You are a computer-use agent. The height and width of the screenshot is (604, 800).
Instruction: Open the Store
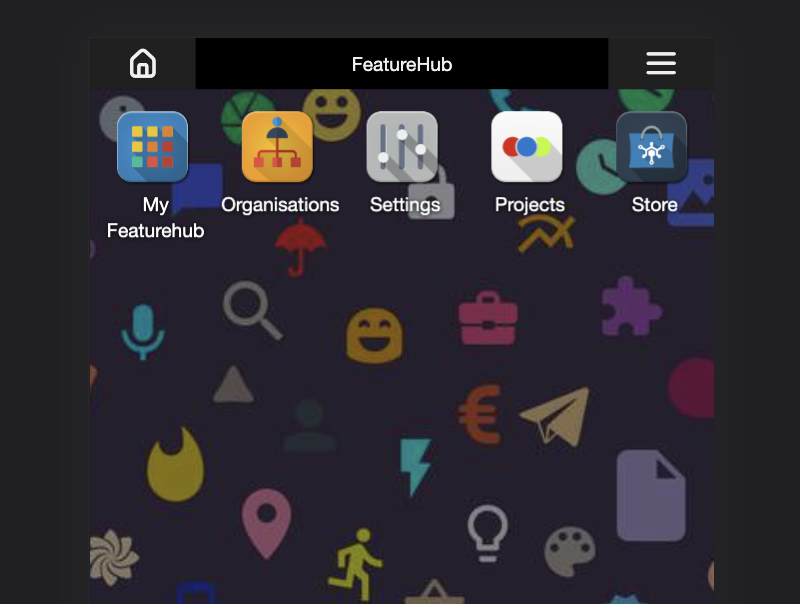pos(652,147)
